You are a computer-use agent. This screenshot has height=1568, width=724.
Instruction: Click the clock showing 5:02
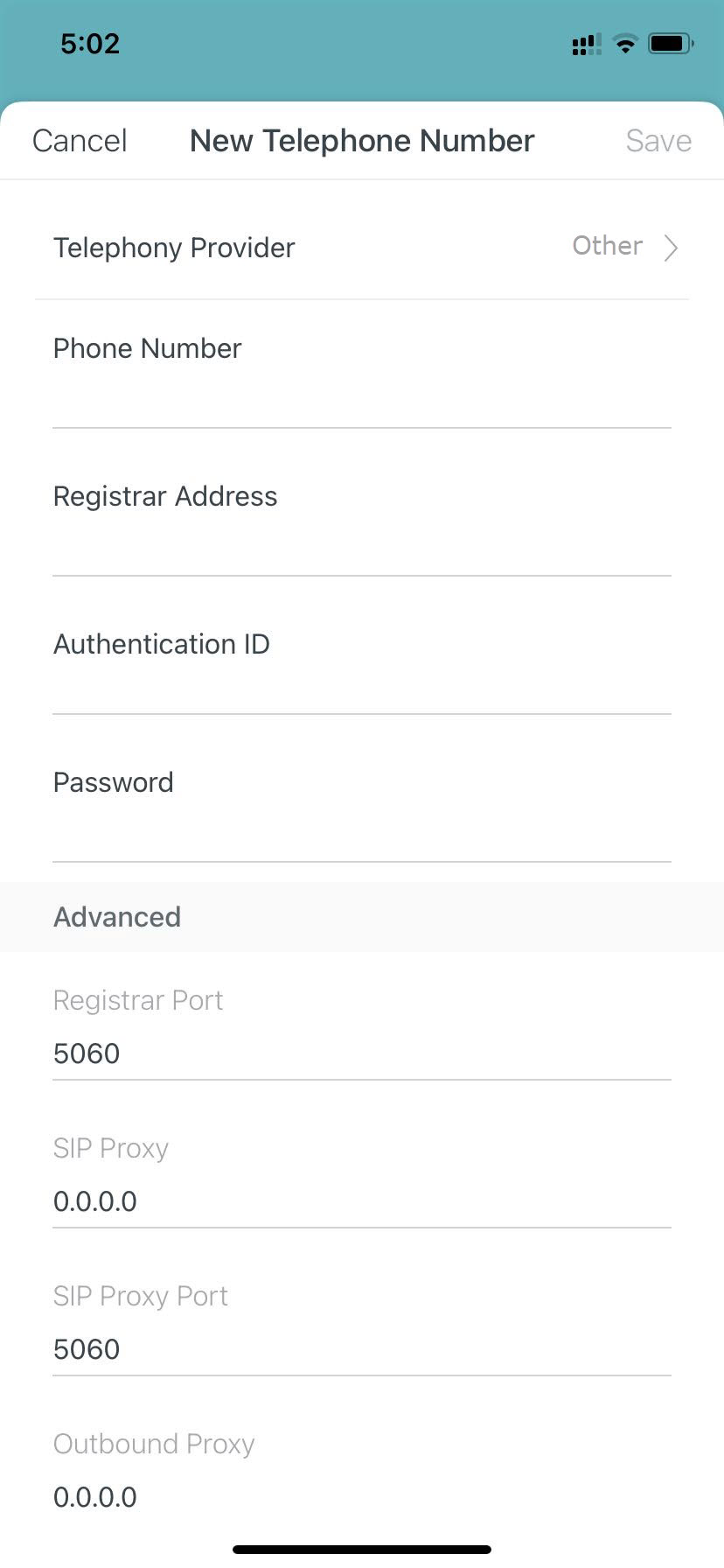pos(90,44)
